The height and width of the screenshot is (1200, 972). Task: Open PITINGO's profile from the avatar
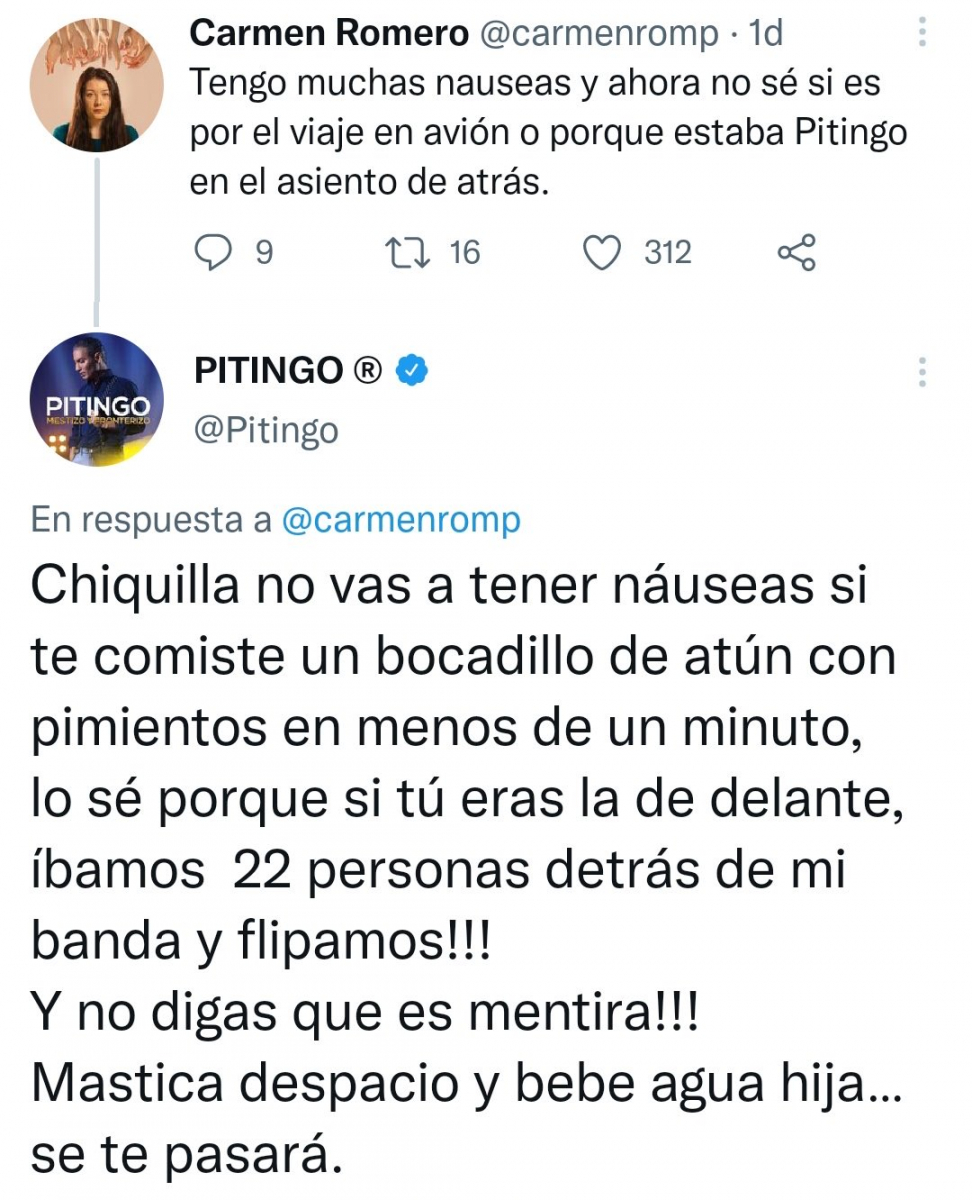tap(98, 400)
